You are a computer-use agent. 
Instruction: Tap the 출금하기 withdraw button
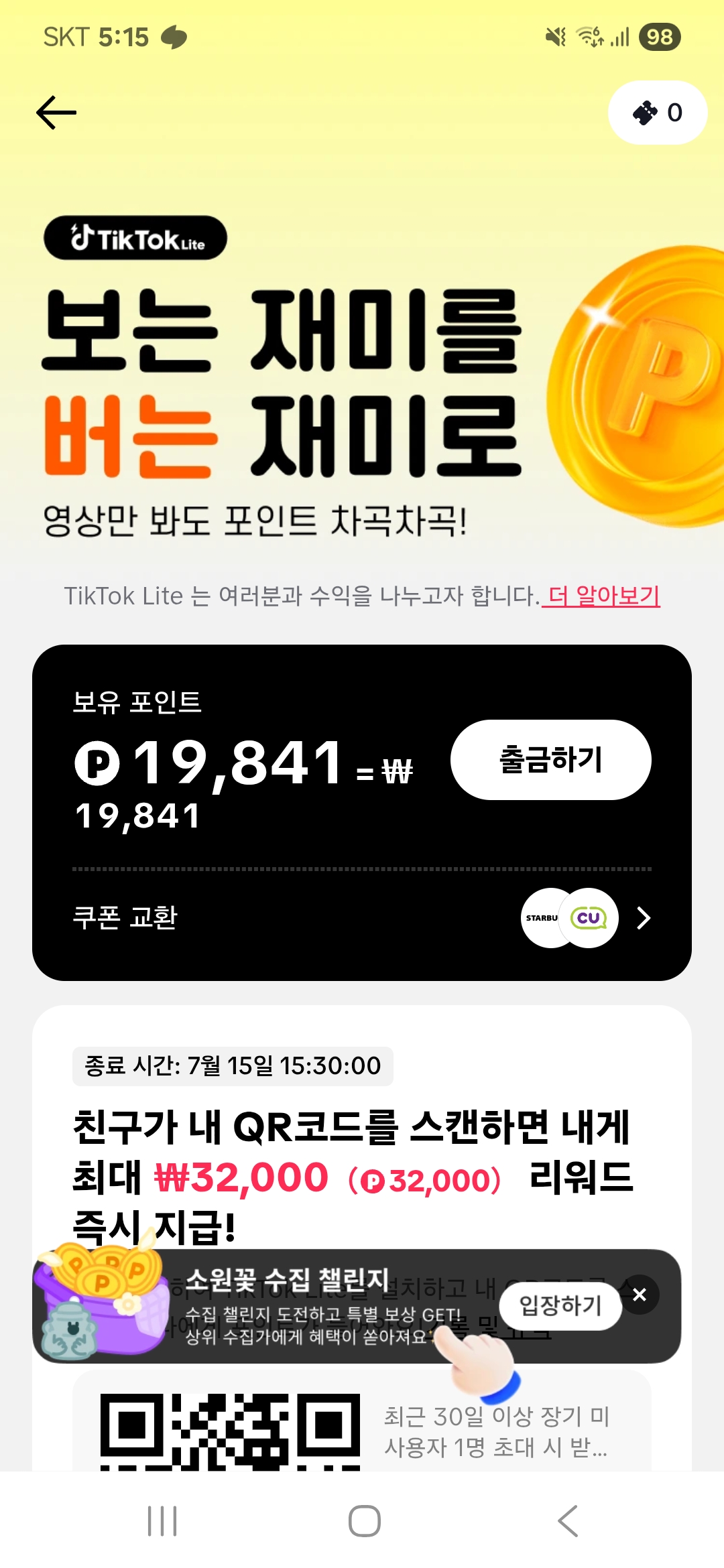pyautogui.click(x=550, y=760)
